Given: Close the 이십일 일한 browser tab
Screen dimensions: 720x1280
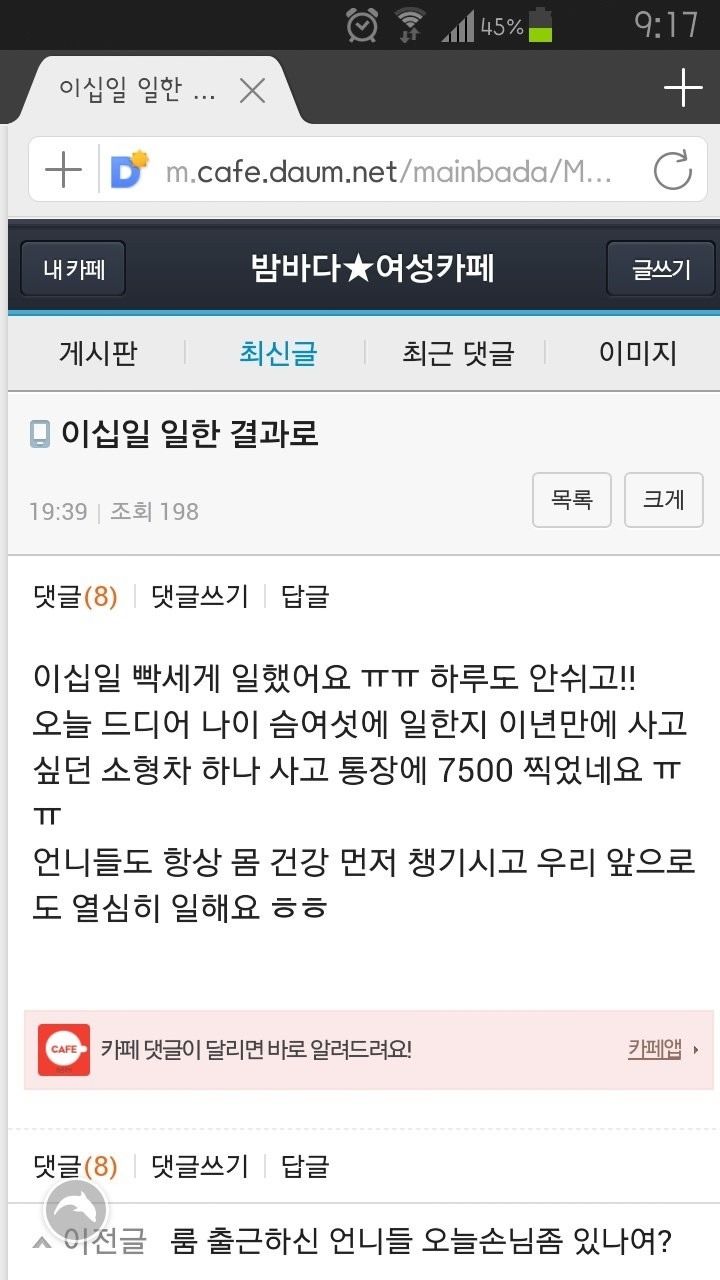Looking at the screenshot, I should 252,91.
